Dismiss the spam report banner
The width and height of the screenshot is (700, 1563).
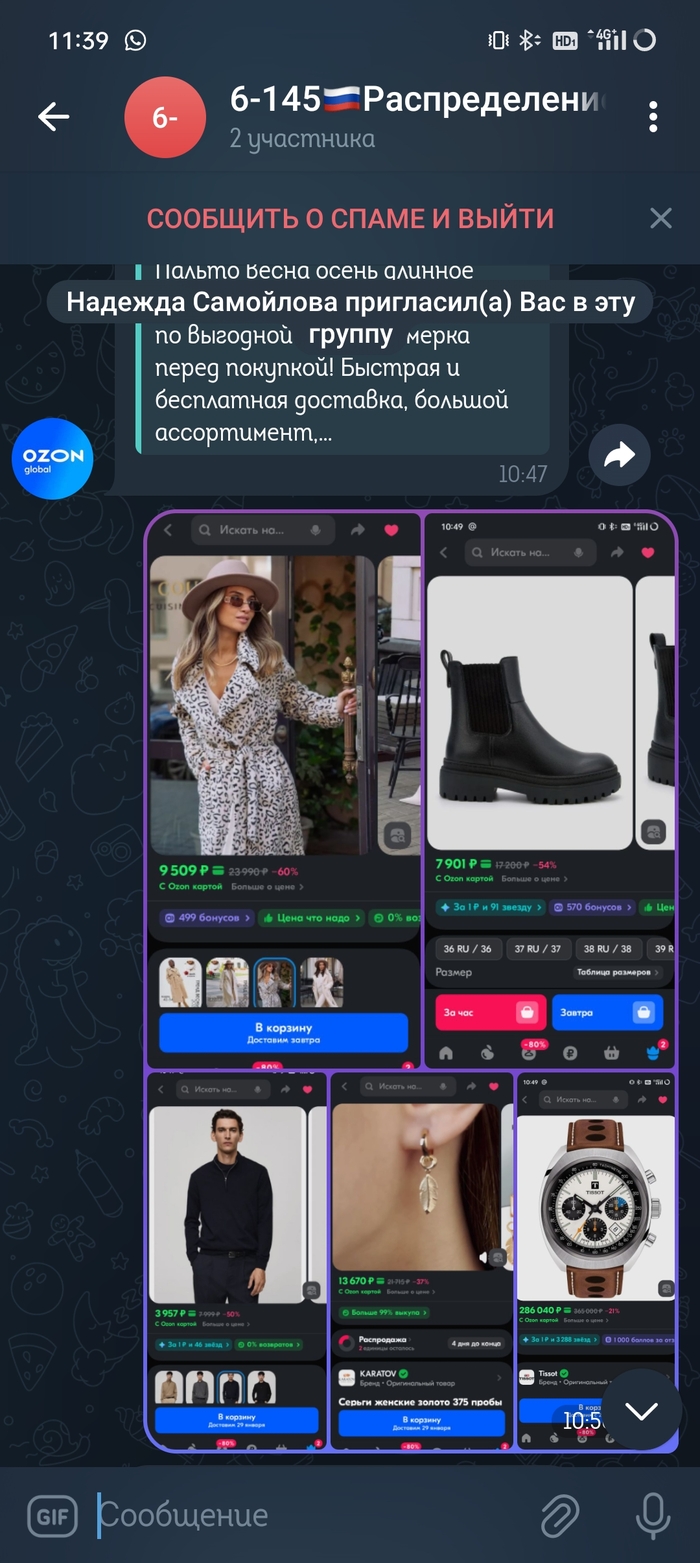(x=660, y=218)
